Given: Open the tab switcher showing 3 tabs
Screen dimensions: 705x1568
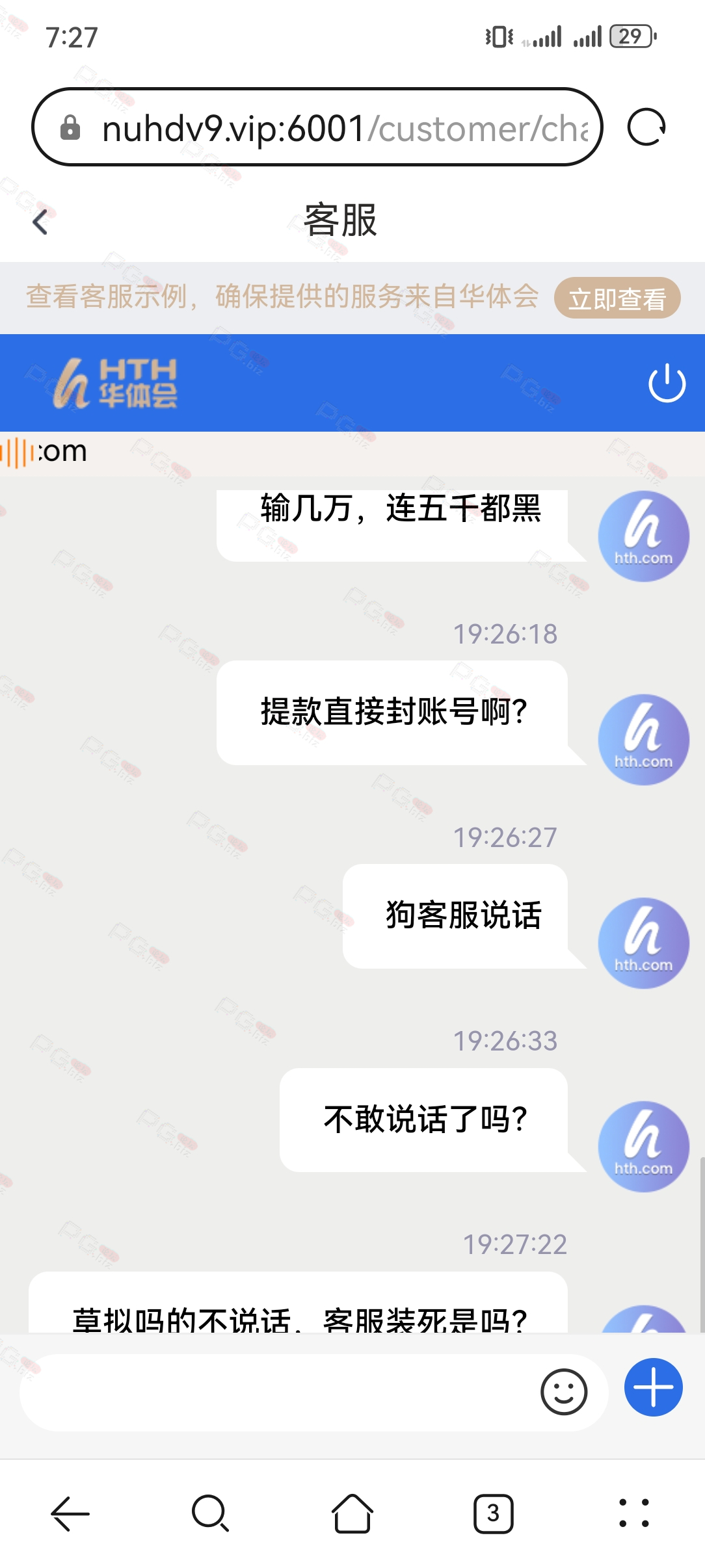Looking at the screenshot, I should point(493,1513).
